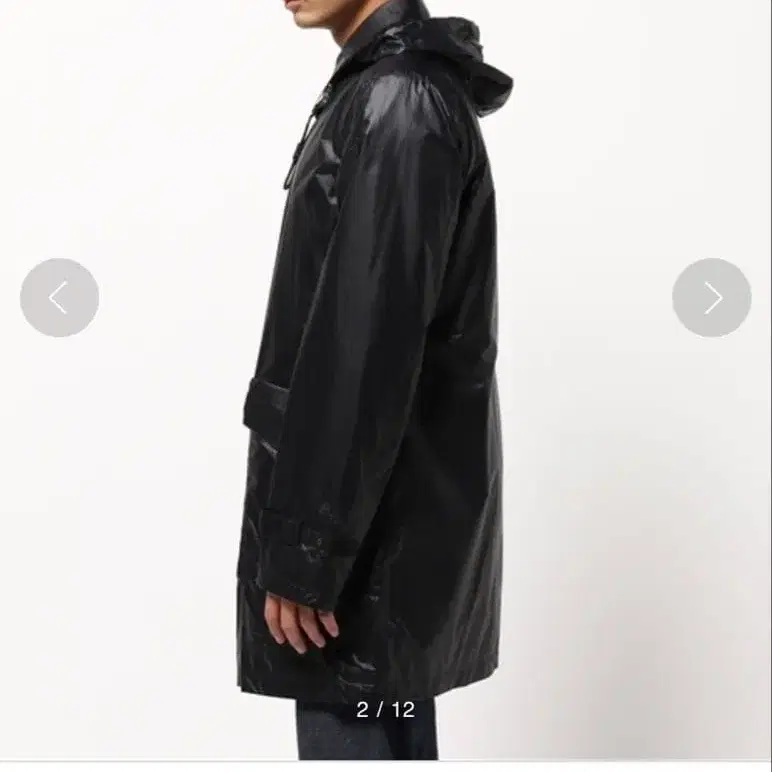The image size is (772, 772).
Task: Go to the previous product photo
Action: click(59, 297)
